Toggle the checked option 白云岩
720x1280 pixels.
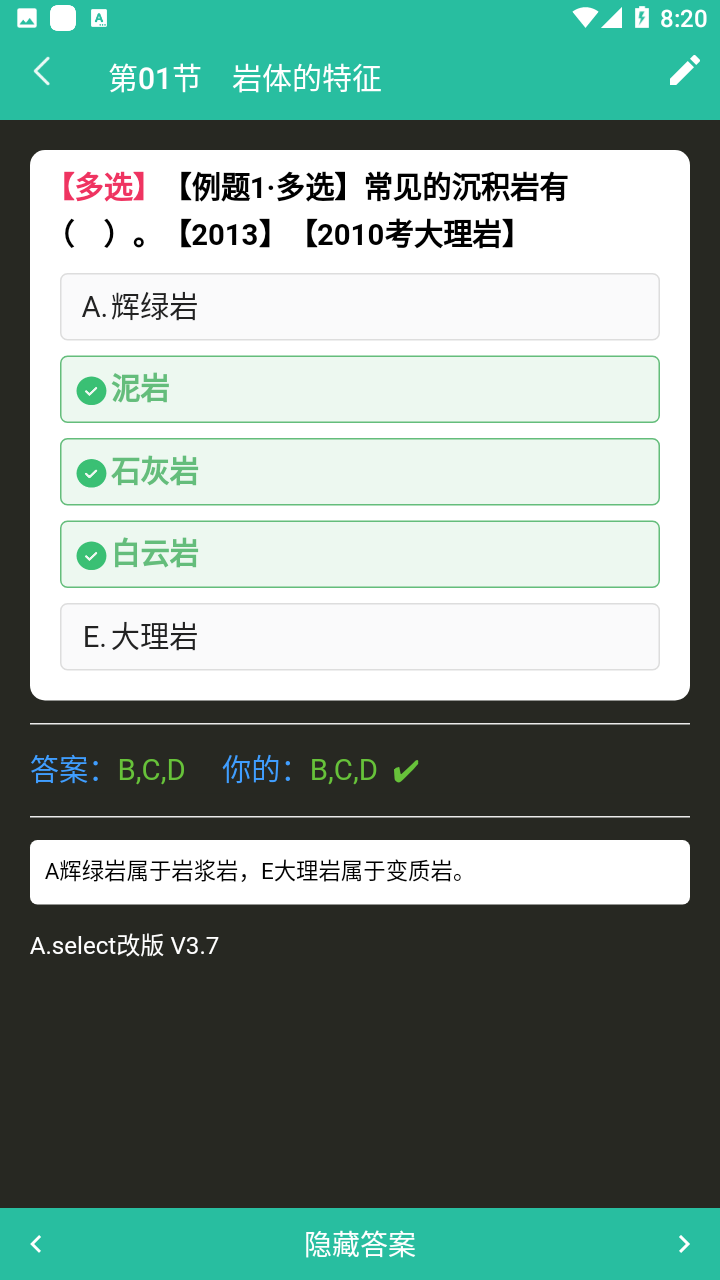360,554
